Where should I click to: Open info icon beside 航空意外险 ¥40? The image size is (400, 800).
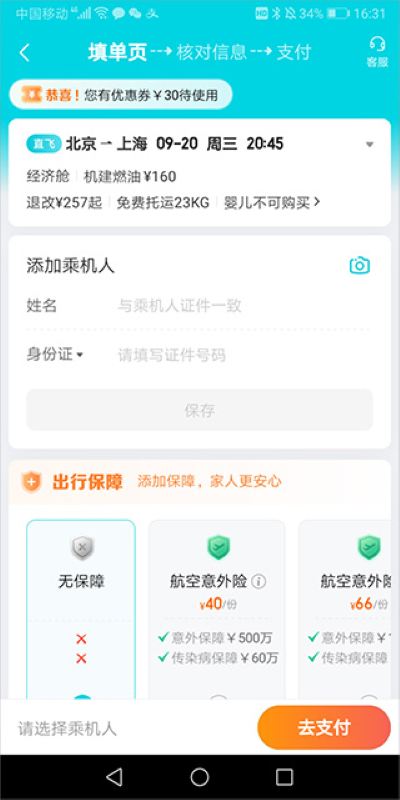tap(259, 581)
